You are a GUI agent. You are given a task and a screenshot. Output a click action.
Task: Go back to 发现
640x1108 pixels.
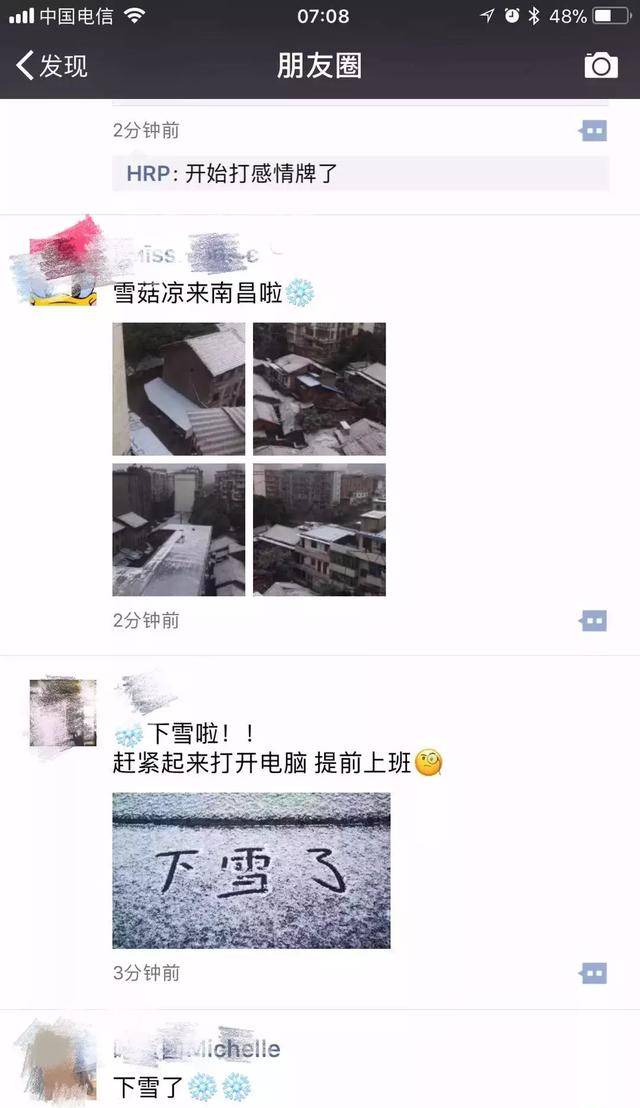52,66
